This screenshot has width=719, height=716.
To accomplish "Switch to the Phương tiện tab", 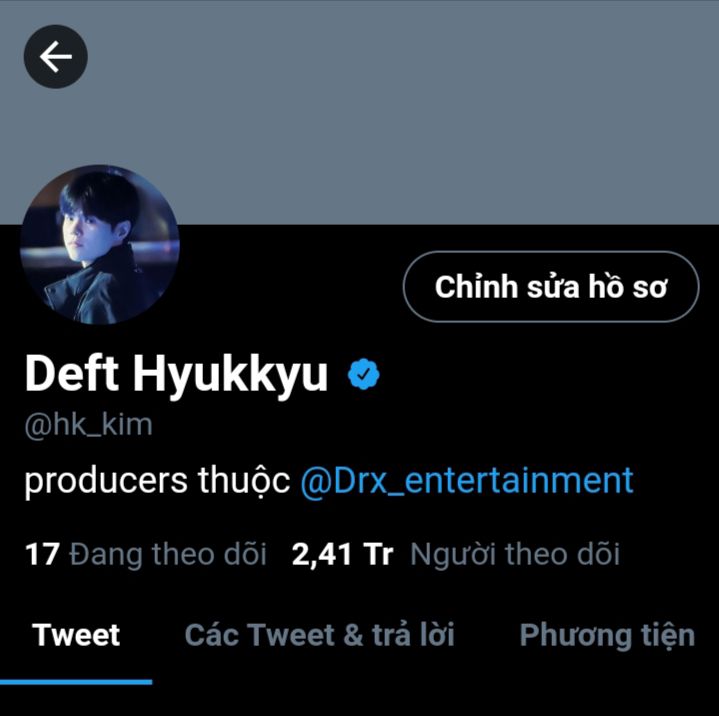I will (607, 635).
